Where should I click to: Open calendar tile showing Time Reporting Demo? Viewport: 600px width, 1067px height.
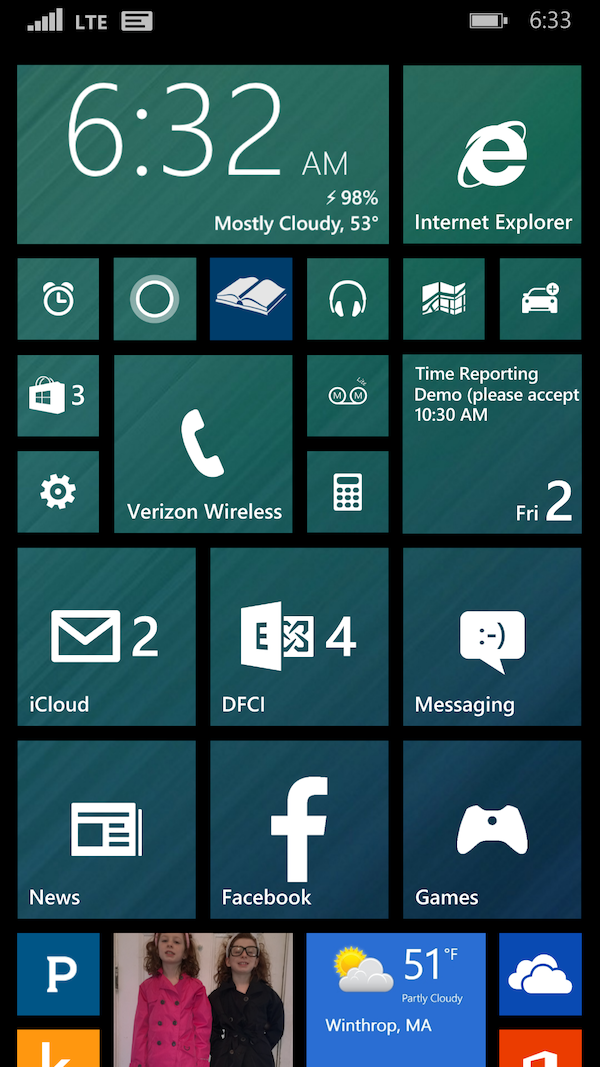[492, 444]
